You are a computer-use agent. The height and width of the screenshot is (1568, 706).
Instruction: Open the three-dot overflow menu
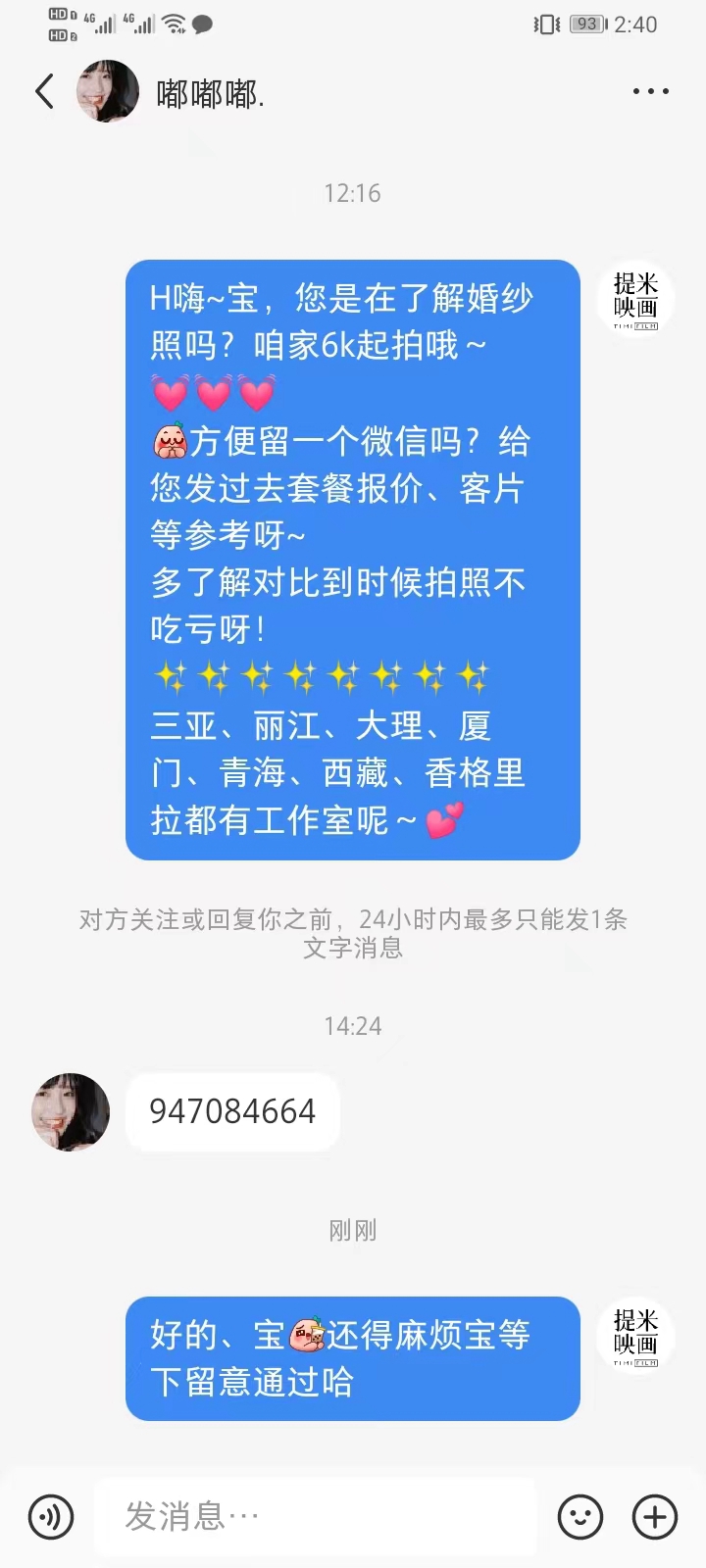[x=650, y=92]
